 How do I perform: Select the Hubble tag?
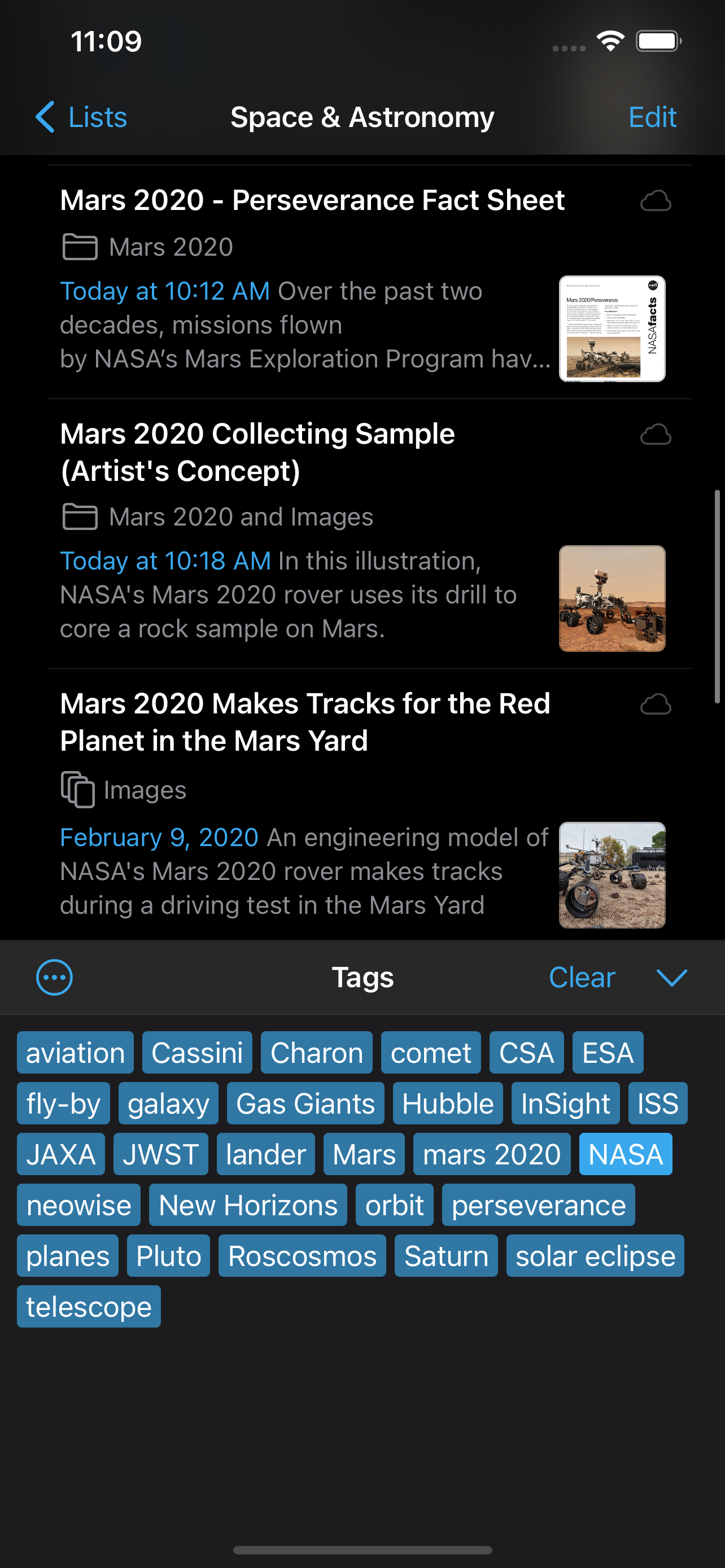tap(447, 1103)
